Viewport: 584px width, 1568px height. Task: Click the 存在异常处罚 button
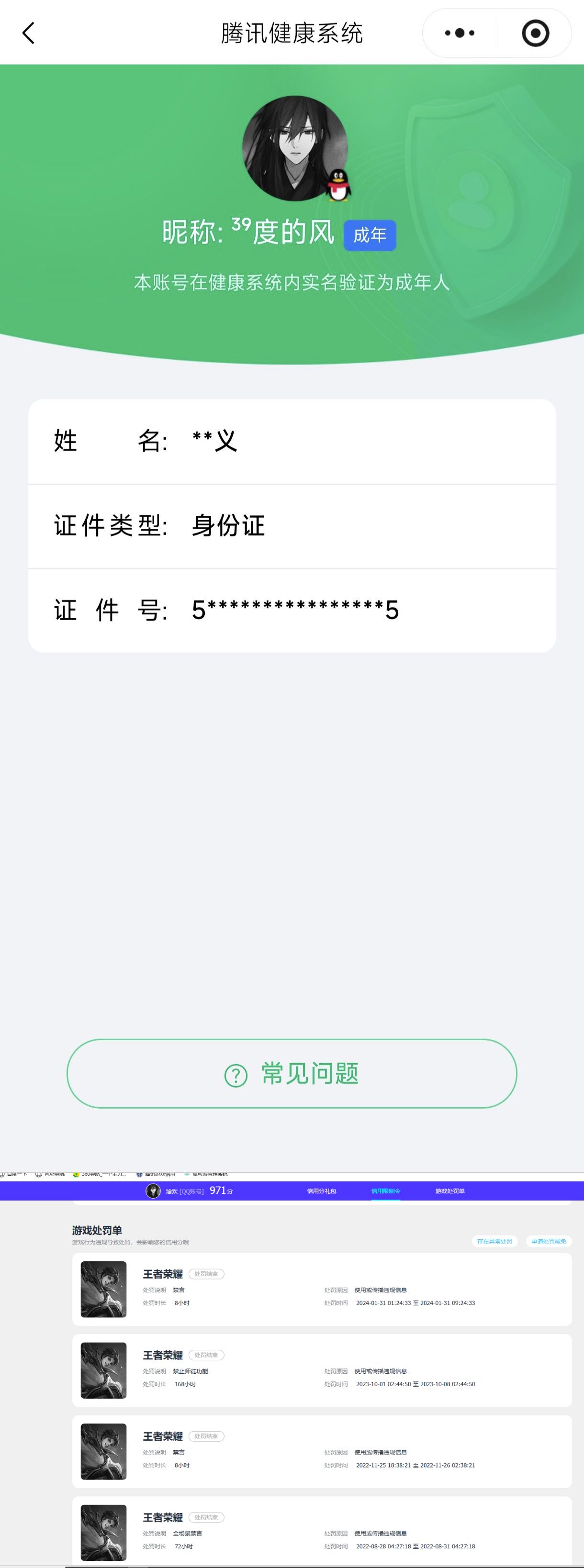[x=494, y=1242]
